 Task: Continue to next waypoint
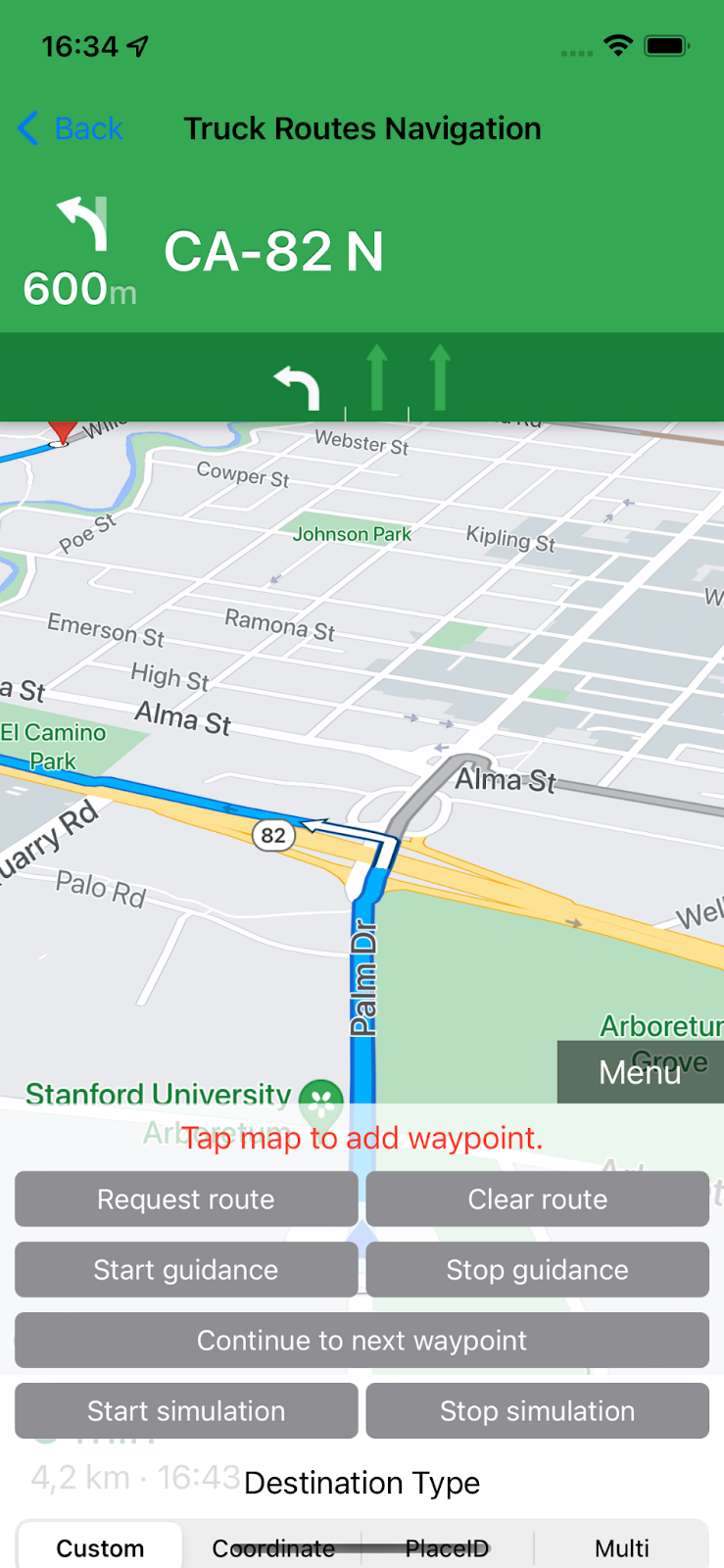362,1341
